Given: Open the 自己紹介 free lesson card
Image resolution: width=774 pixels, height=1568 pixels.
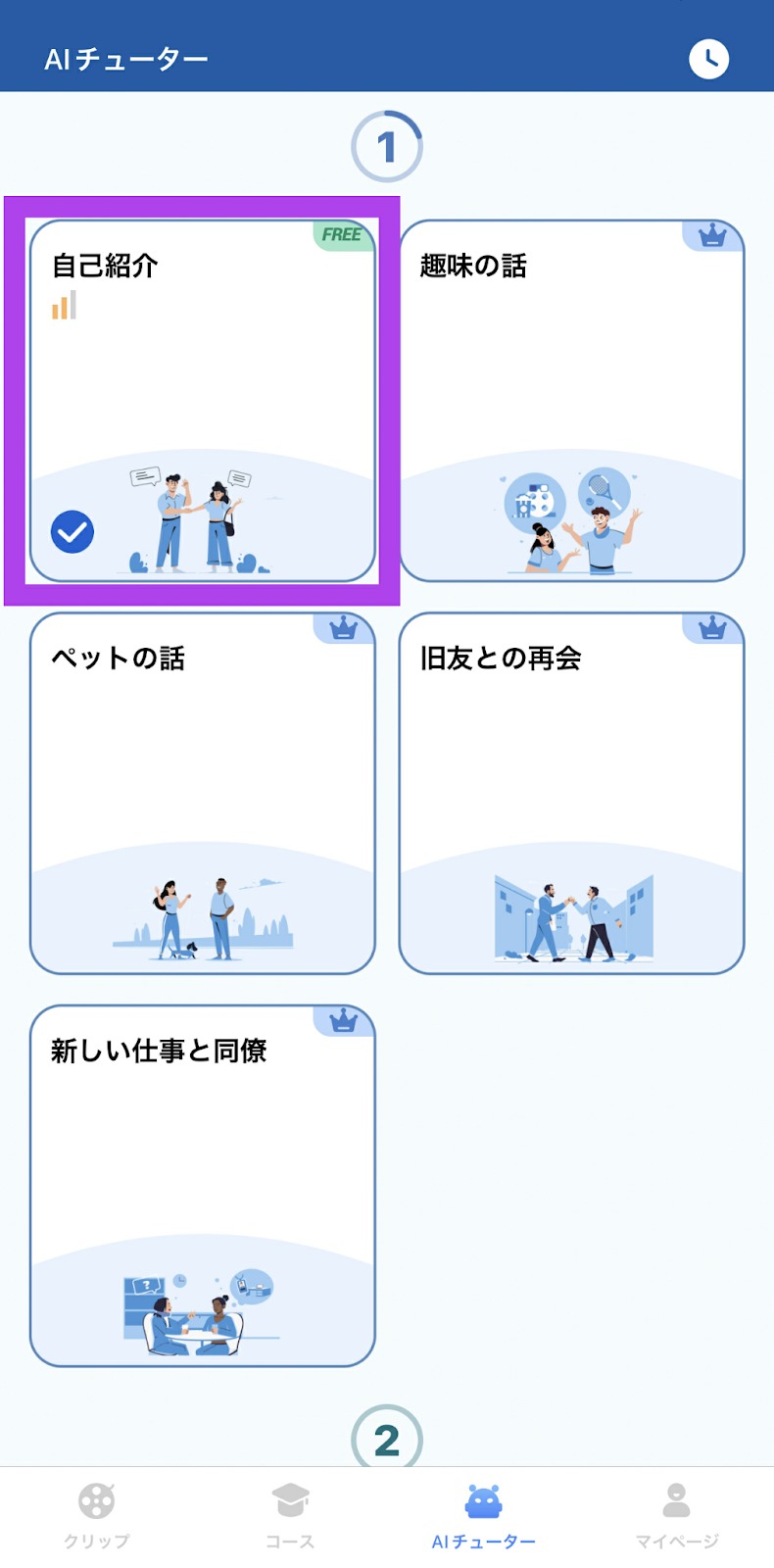Looking at the screenshot, I should coord(202,401).
